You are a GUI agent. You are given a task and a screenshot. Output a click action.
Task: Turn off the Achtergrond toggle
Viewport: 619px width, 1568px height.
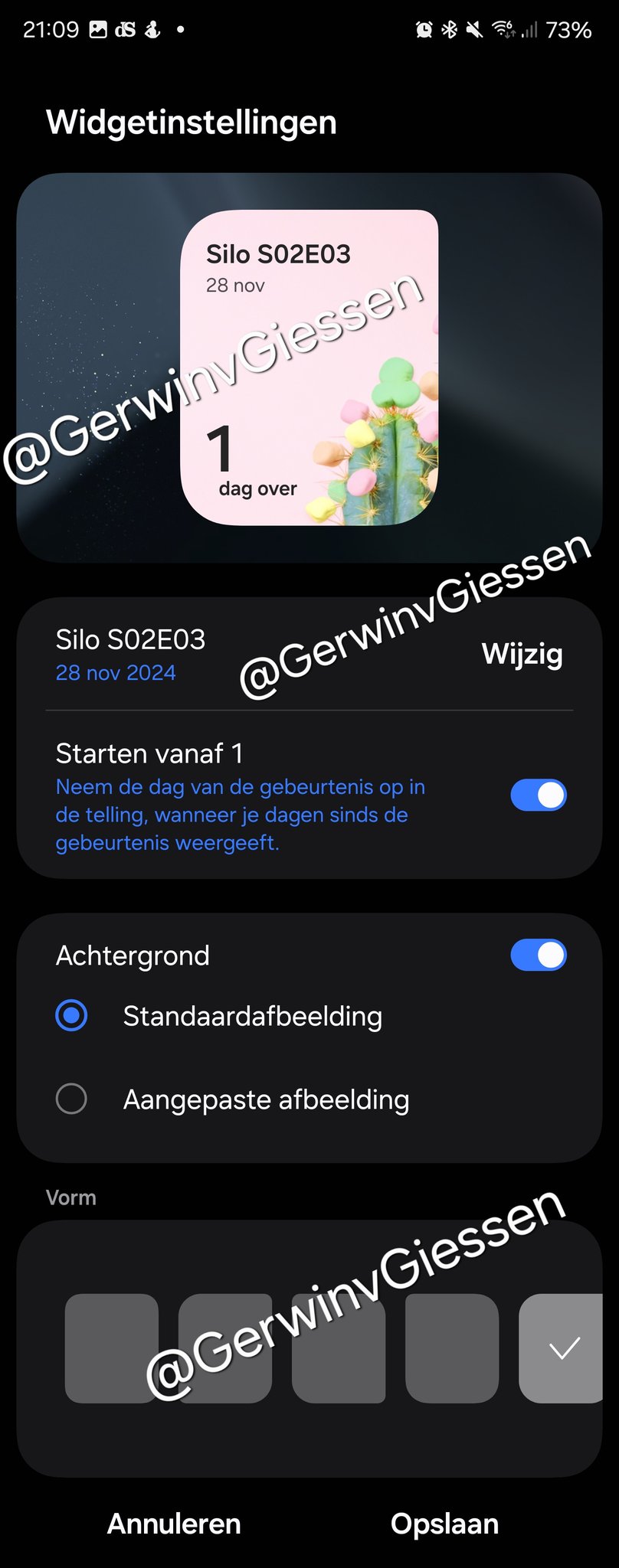[x=538, y=955]
